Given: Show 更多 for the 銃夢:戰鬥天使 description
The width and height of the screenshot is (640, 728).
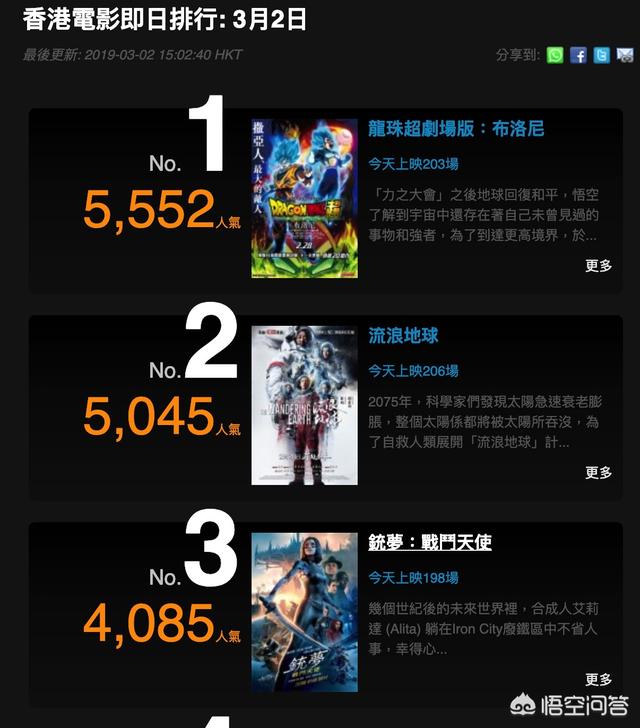Looking at the screenshot, I should pyautogui.click(x=598, y=680).
